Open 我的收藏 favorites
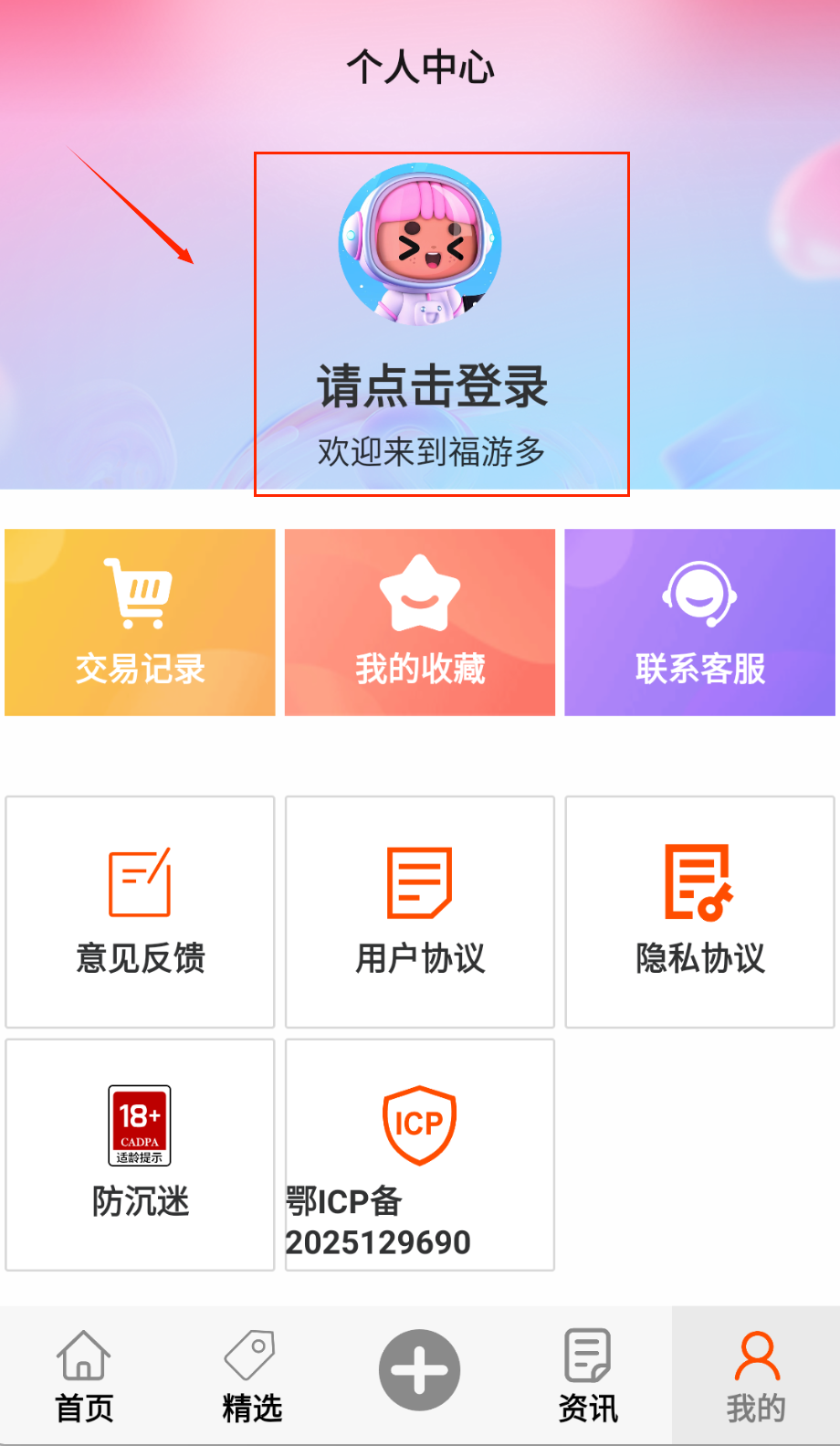Screen dimensions: 840x1446 point(420,622)
